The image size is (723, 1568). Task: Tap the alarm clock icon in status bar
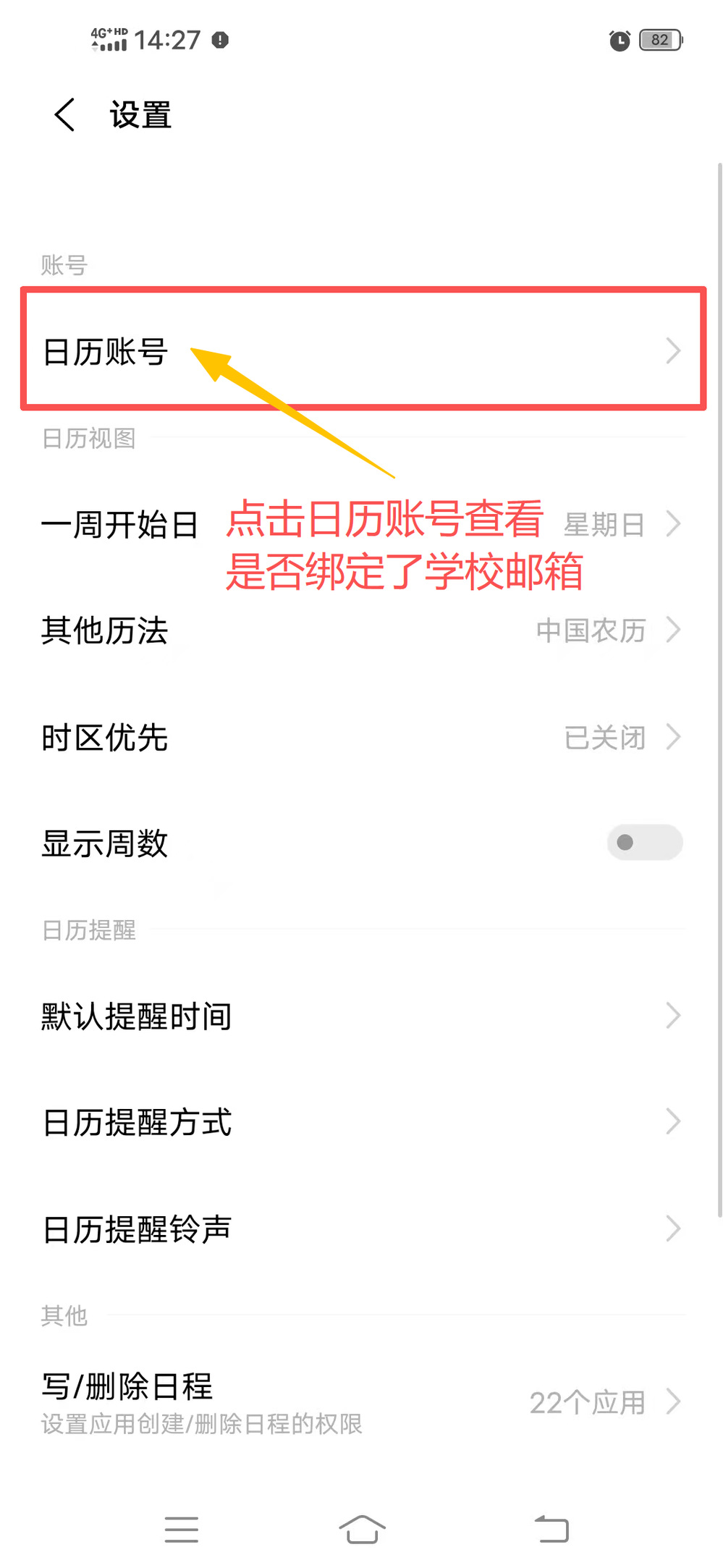(620, 41)
